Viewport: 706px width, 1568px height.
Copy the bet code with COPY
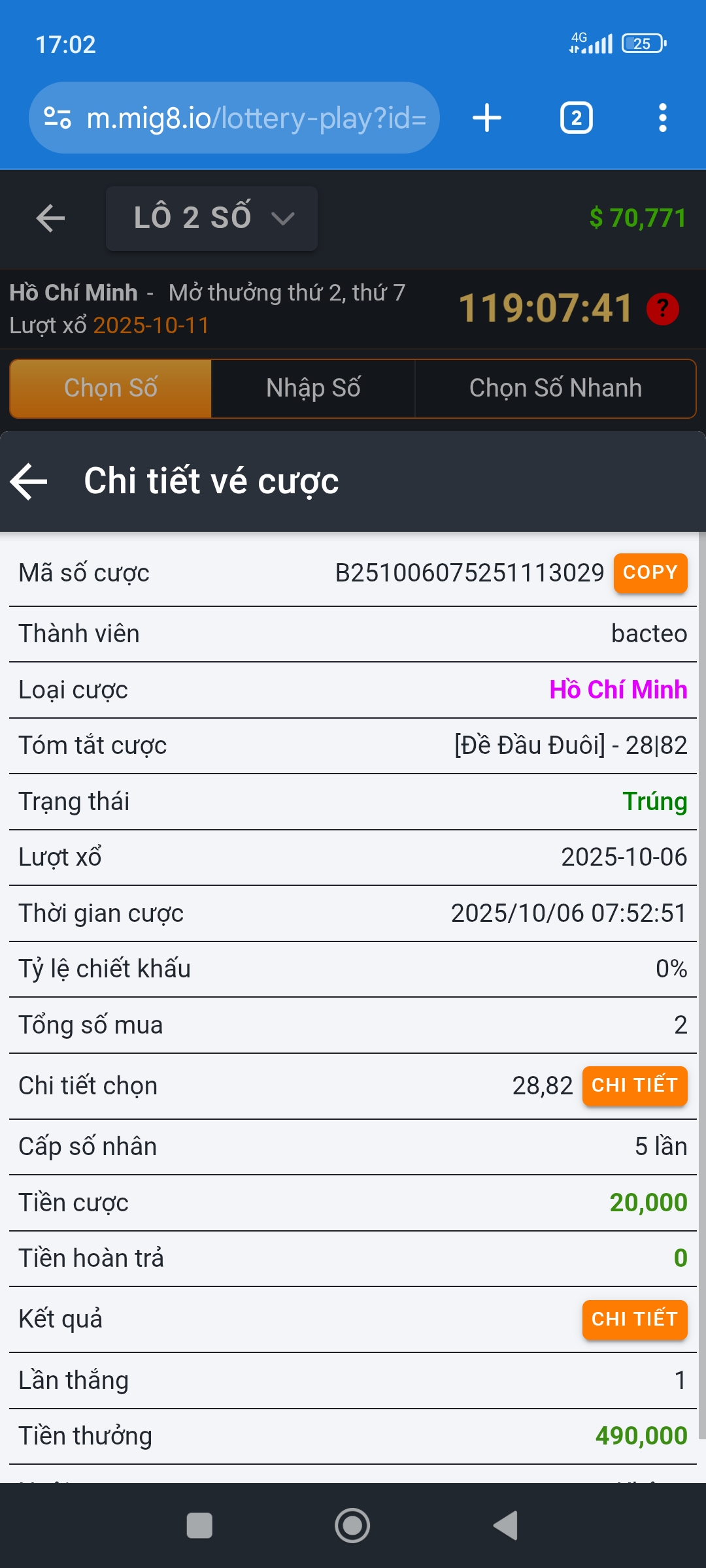tap(650, 573)
